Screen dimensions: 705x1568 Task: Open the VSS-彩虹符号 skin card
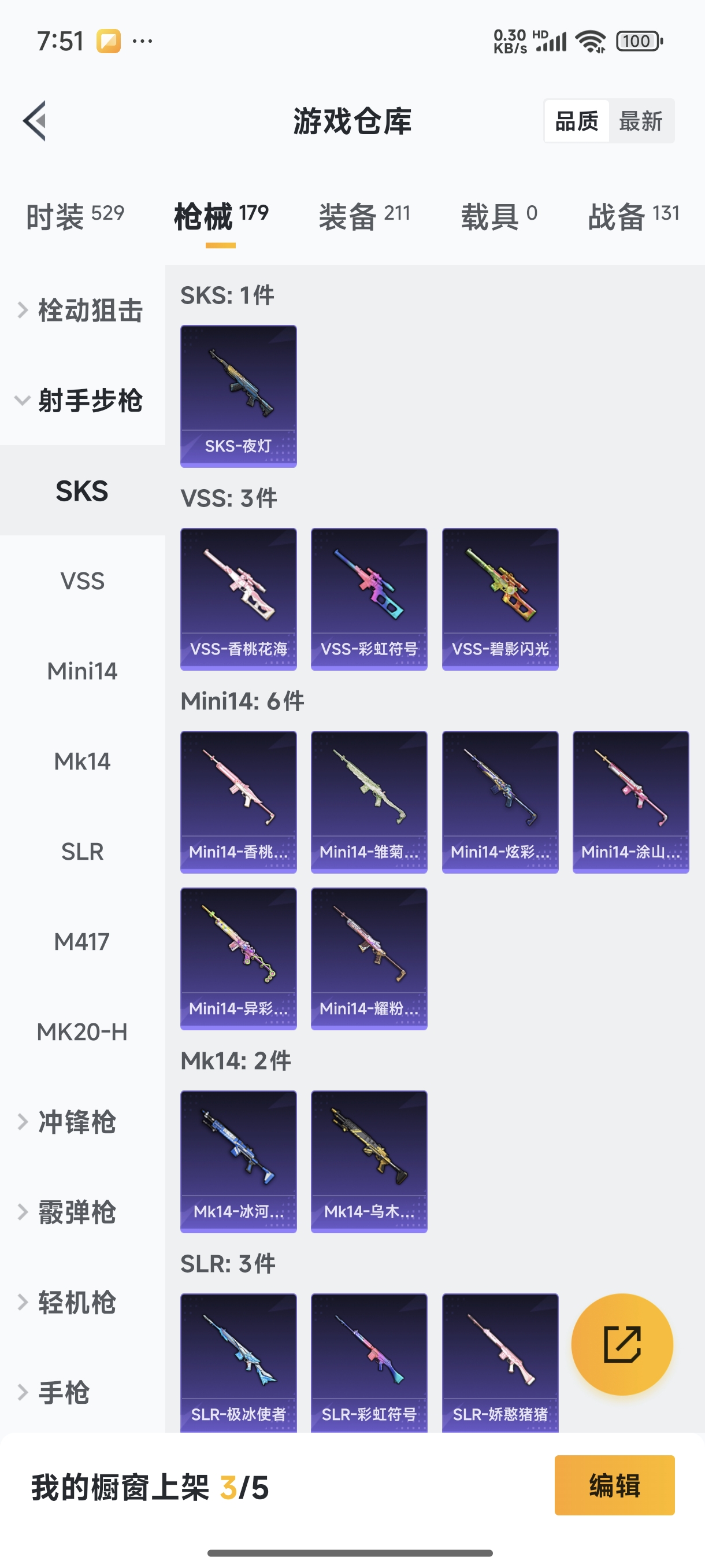pos(369,599)
